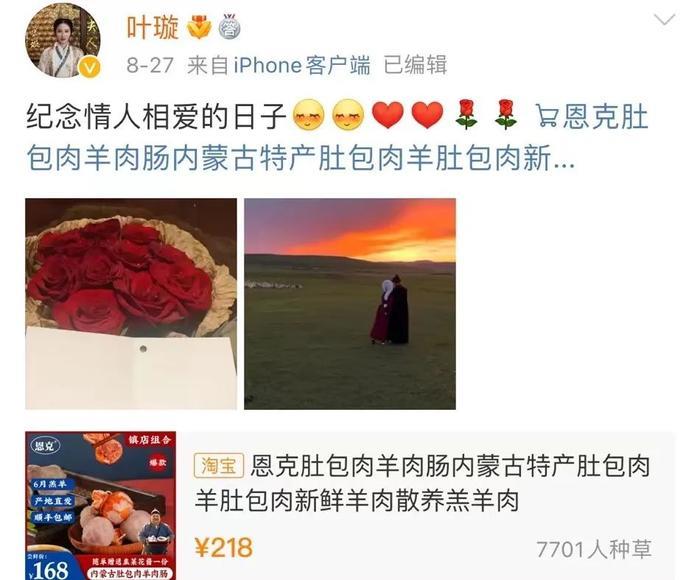The width and height of the screenshot is (700, 580).
Task: Tap the username 叶璇
Action: (151, 27)
